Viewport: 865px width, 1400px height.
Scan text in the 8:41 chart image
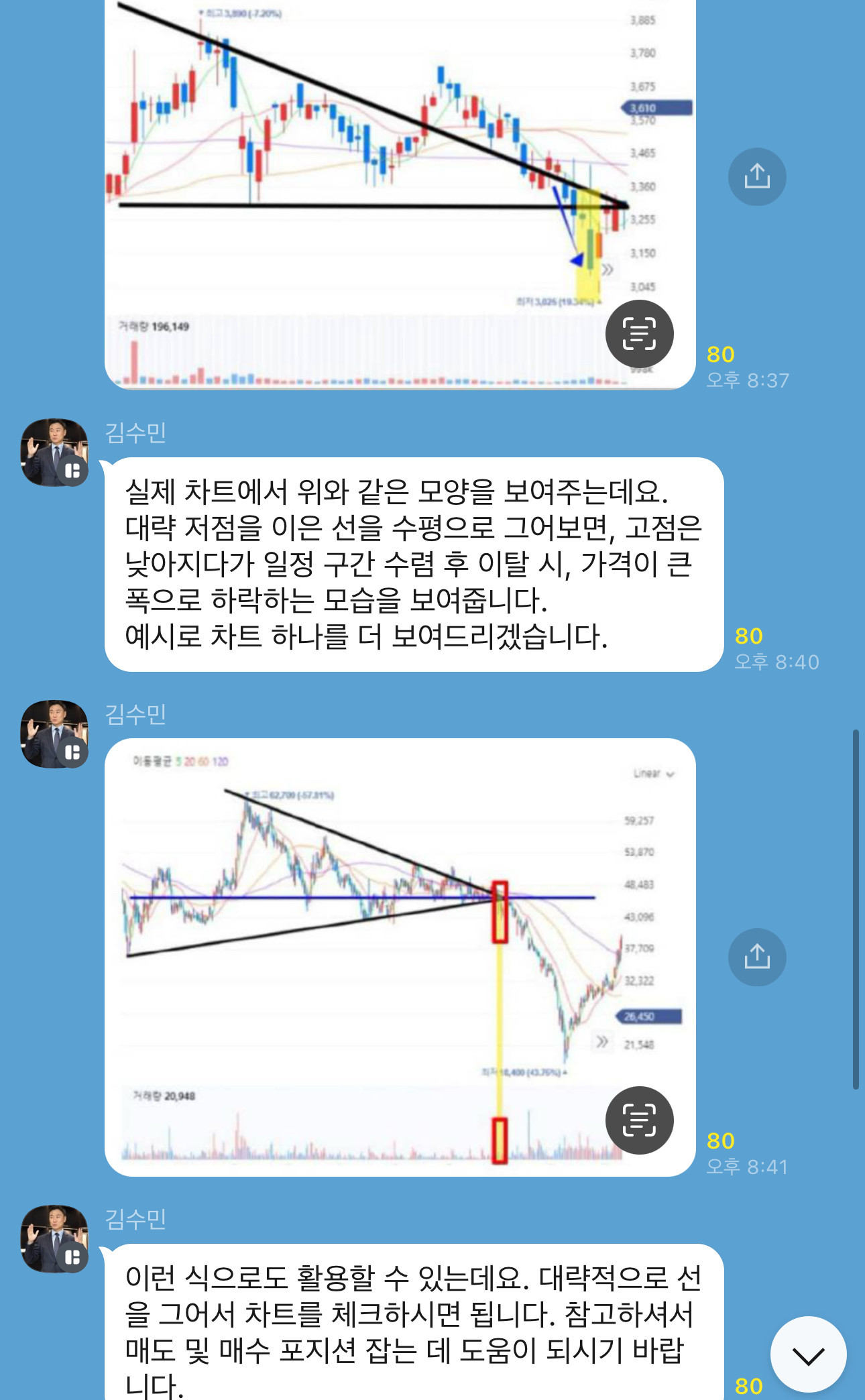639,1120
